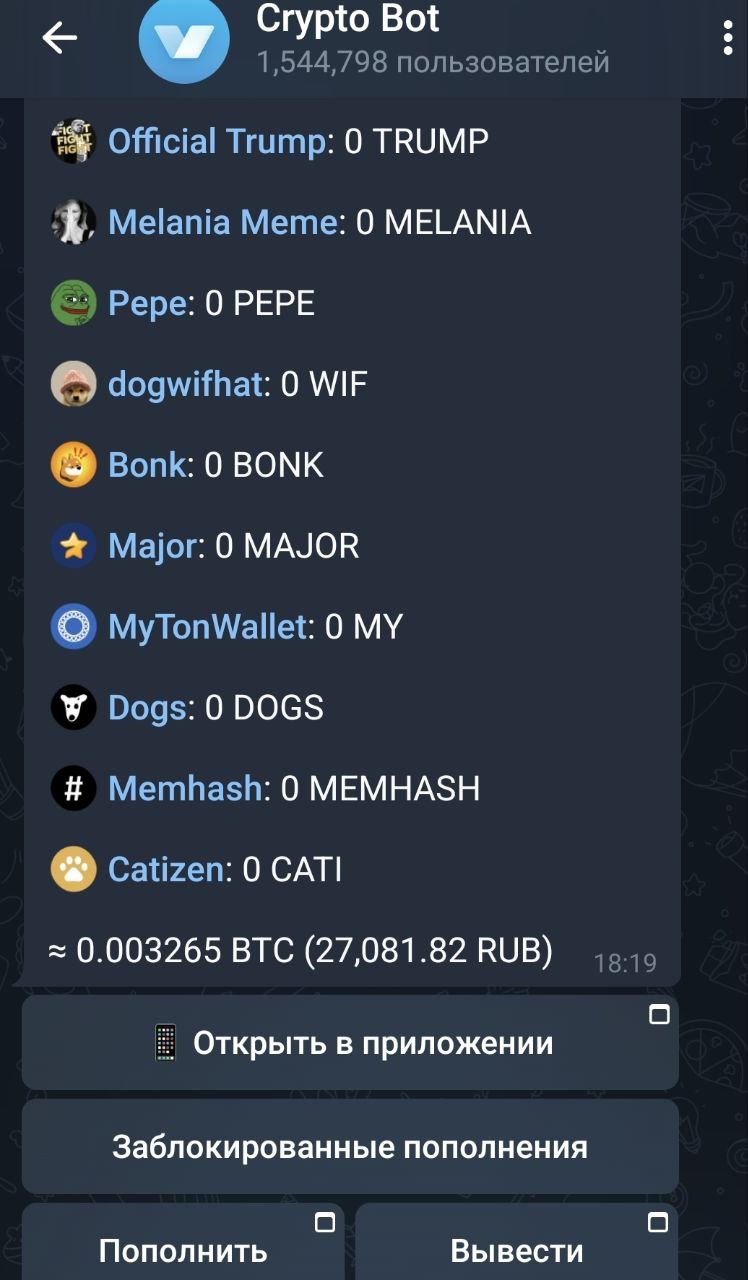Open Заблокированные пополнения
The image size is (748, 1280).
tap(350, 1147)
